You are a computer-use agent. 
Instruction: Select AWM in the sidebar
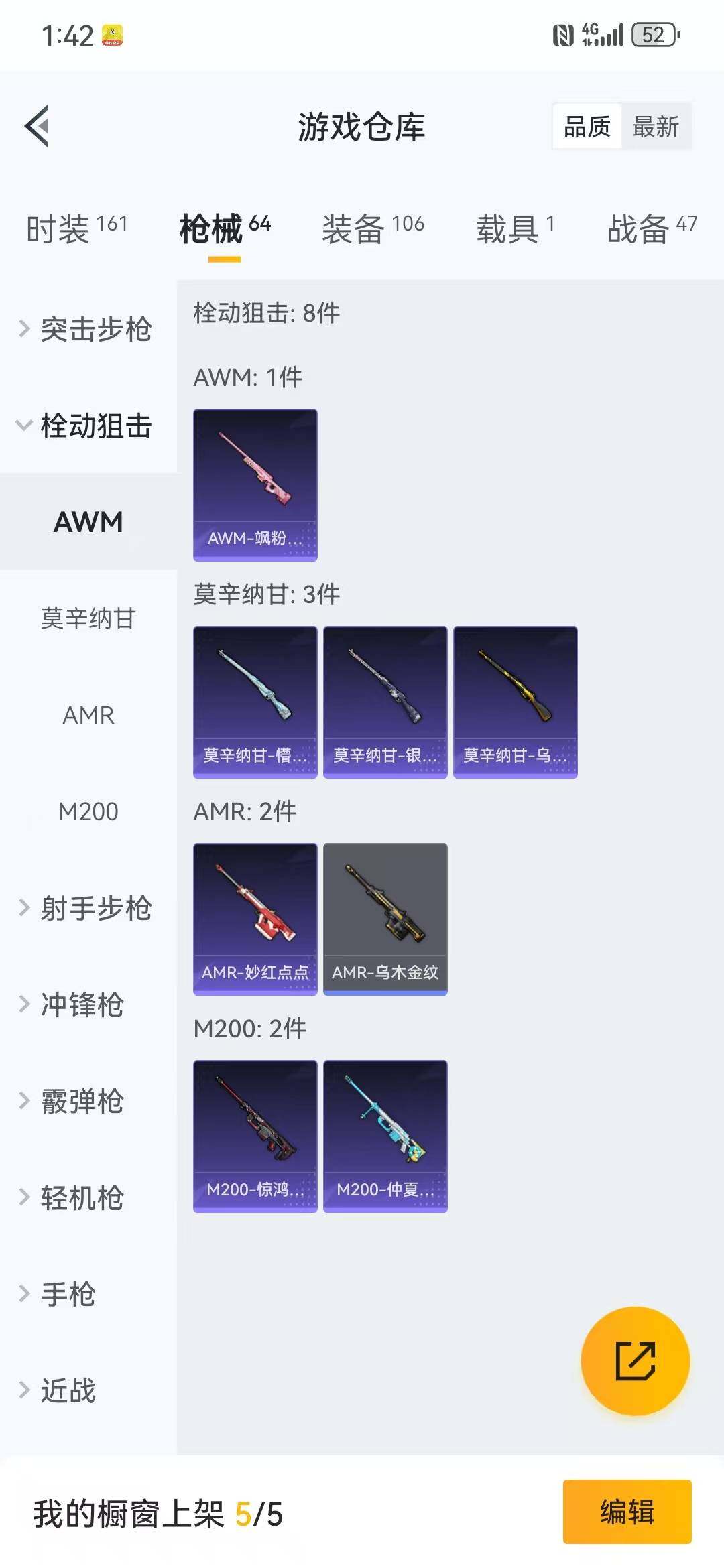pos(88,521)
